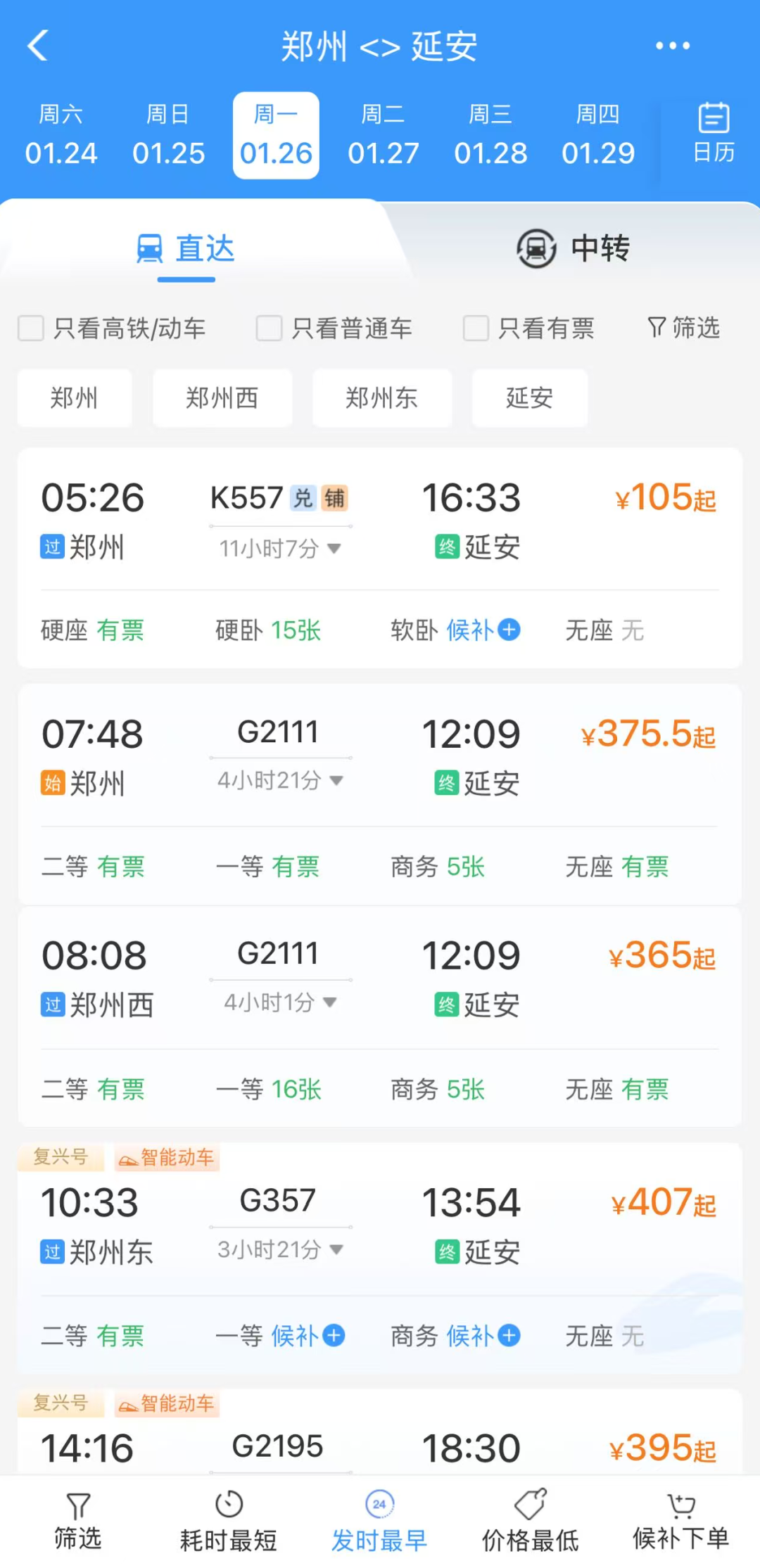Go back from the 郑州 <> 延安 page
760x1568 pixels.
pyautogui.click(x=38, y=46)
